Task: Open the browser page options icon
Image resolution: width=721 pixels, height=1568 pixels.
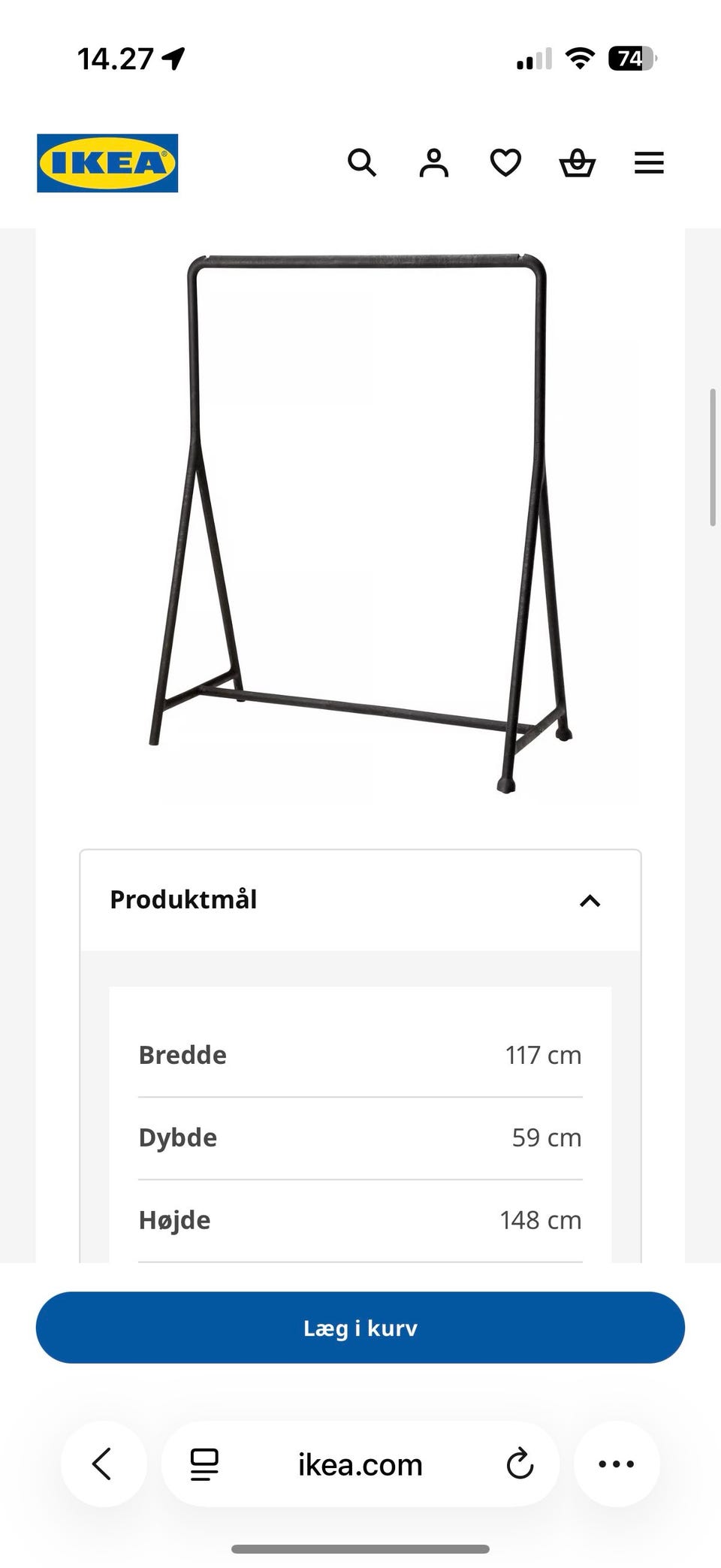Action: [204, 1464]
